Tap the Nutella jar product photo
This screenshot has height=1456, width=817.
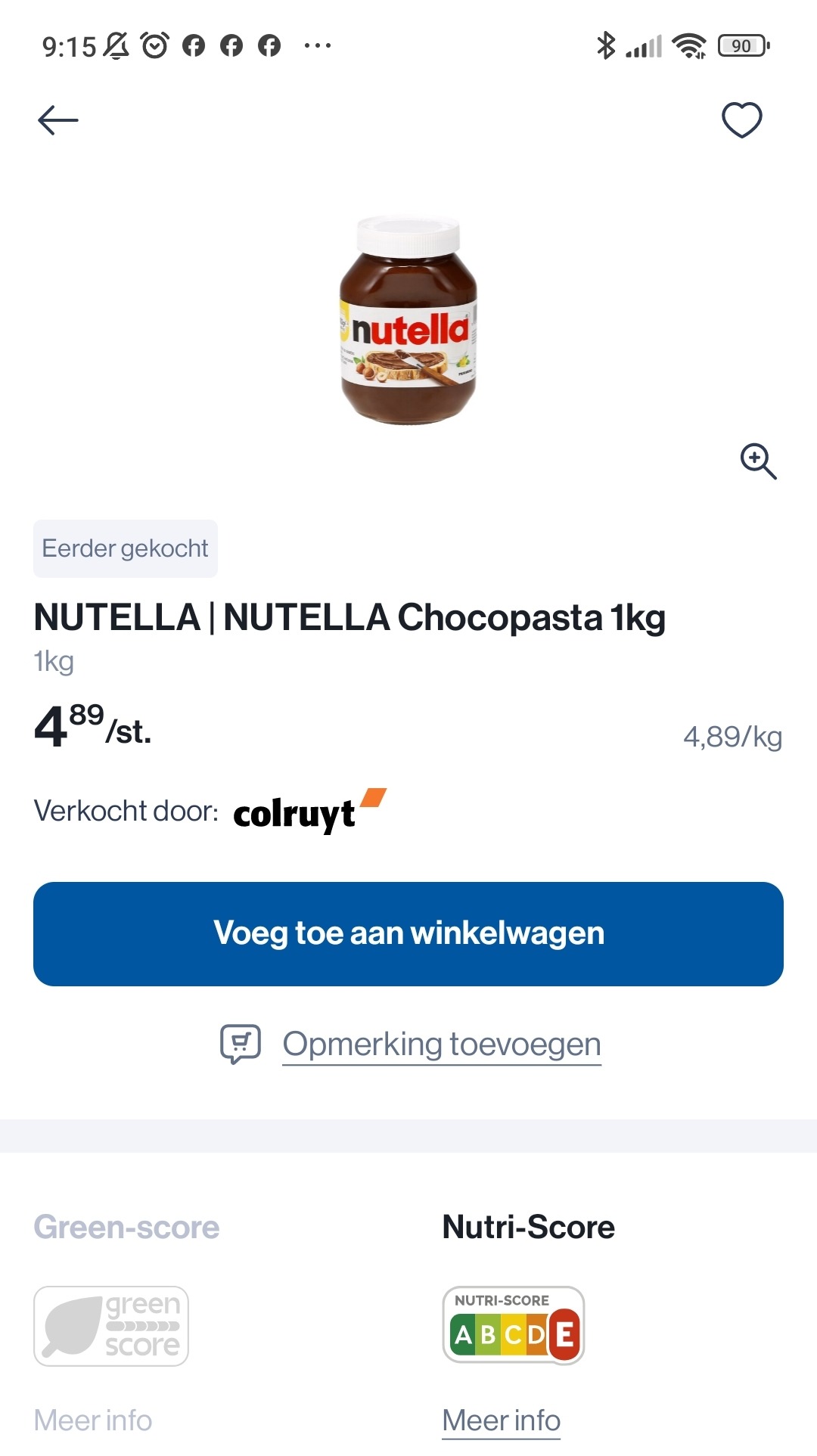pyautogui.click(x=408, y=318)
